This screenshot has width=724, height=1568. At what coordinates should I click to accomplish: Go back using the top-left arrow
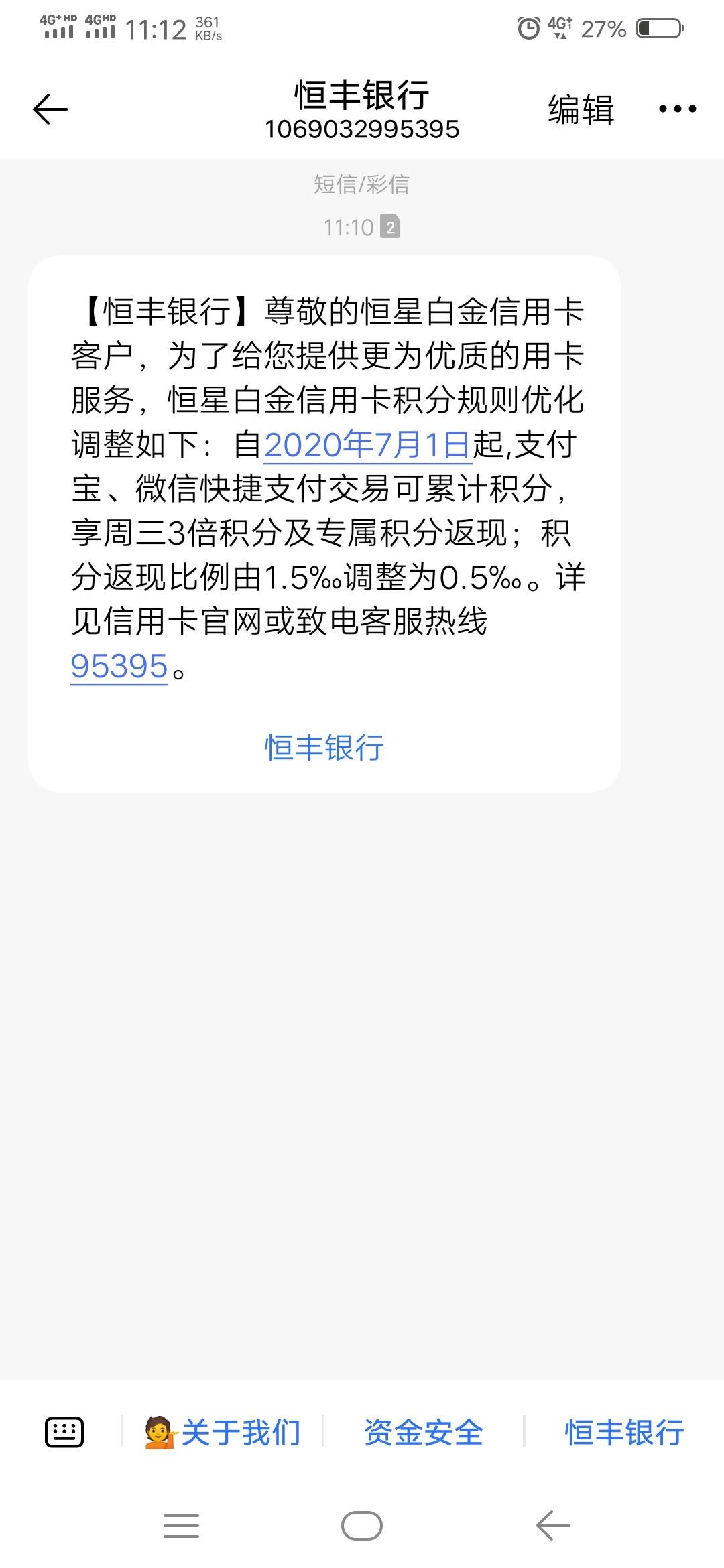pos(50,109)
